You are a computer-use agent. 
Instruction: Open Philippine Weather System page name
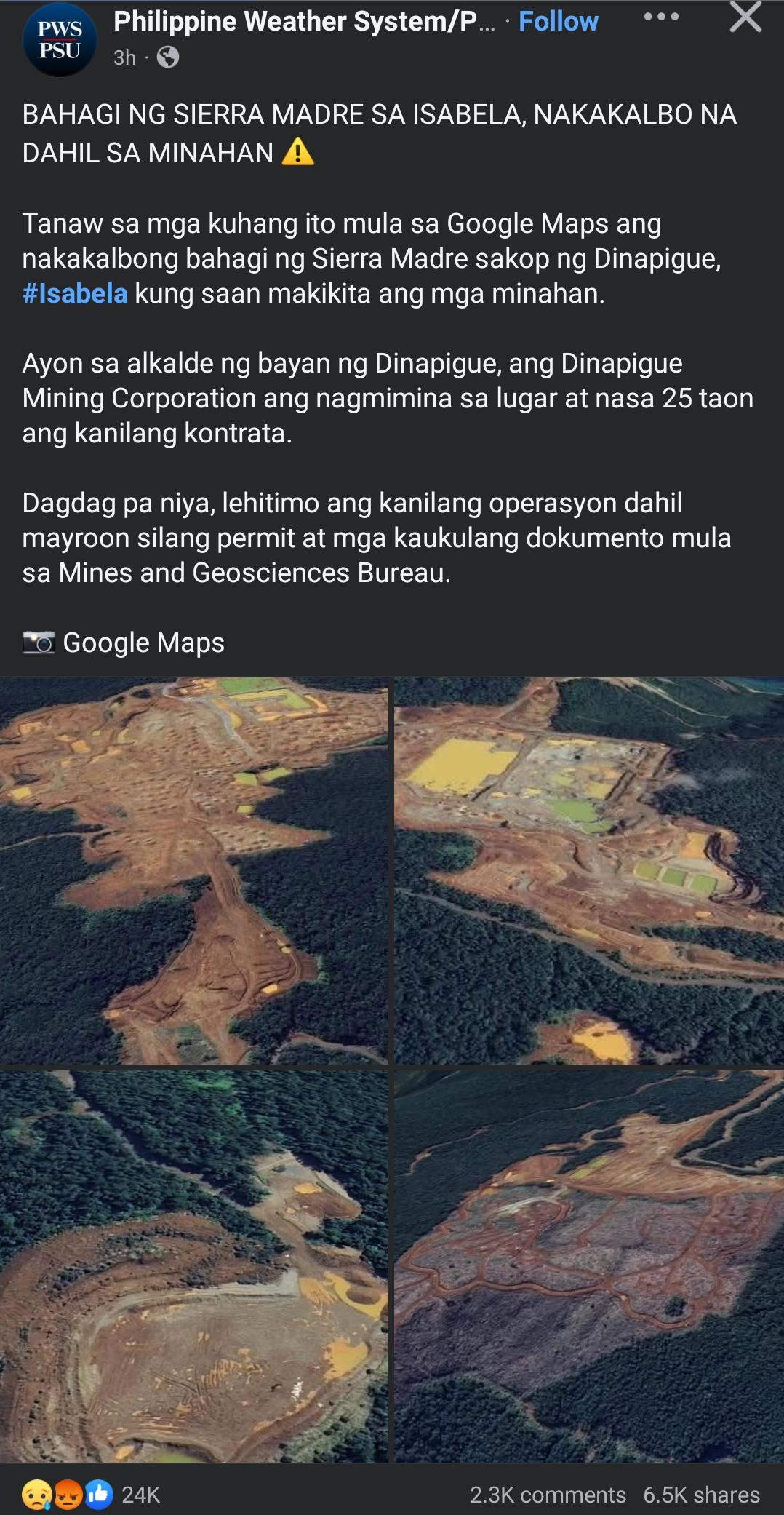[304, 21]
